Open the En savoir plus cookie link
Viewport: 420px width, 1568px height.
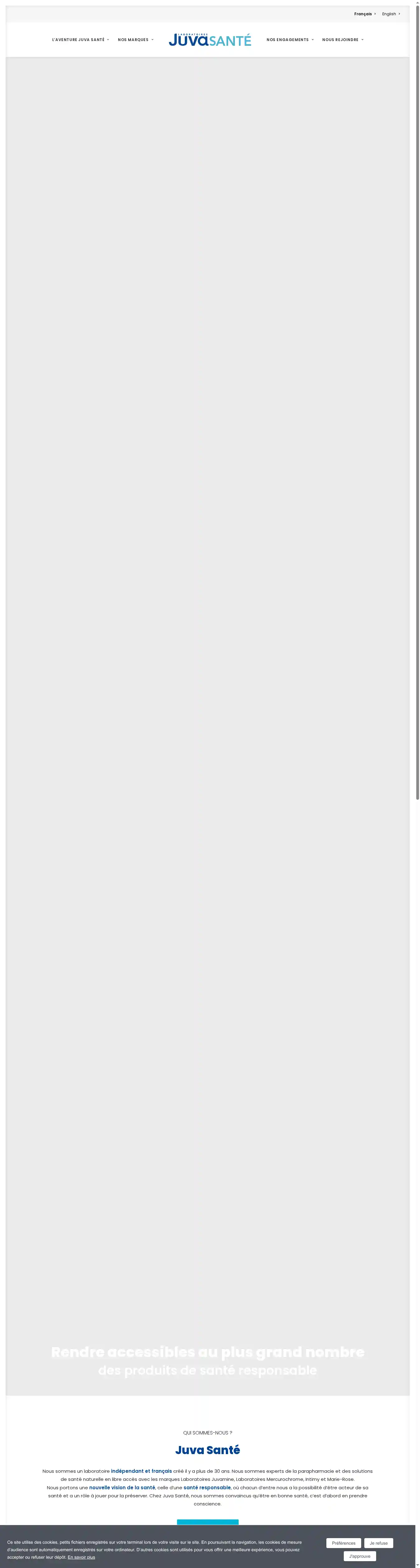tap(81, 1557)
